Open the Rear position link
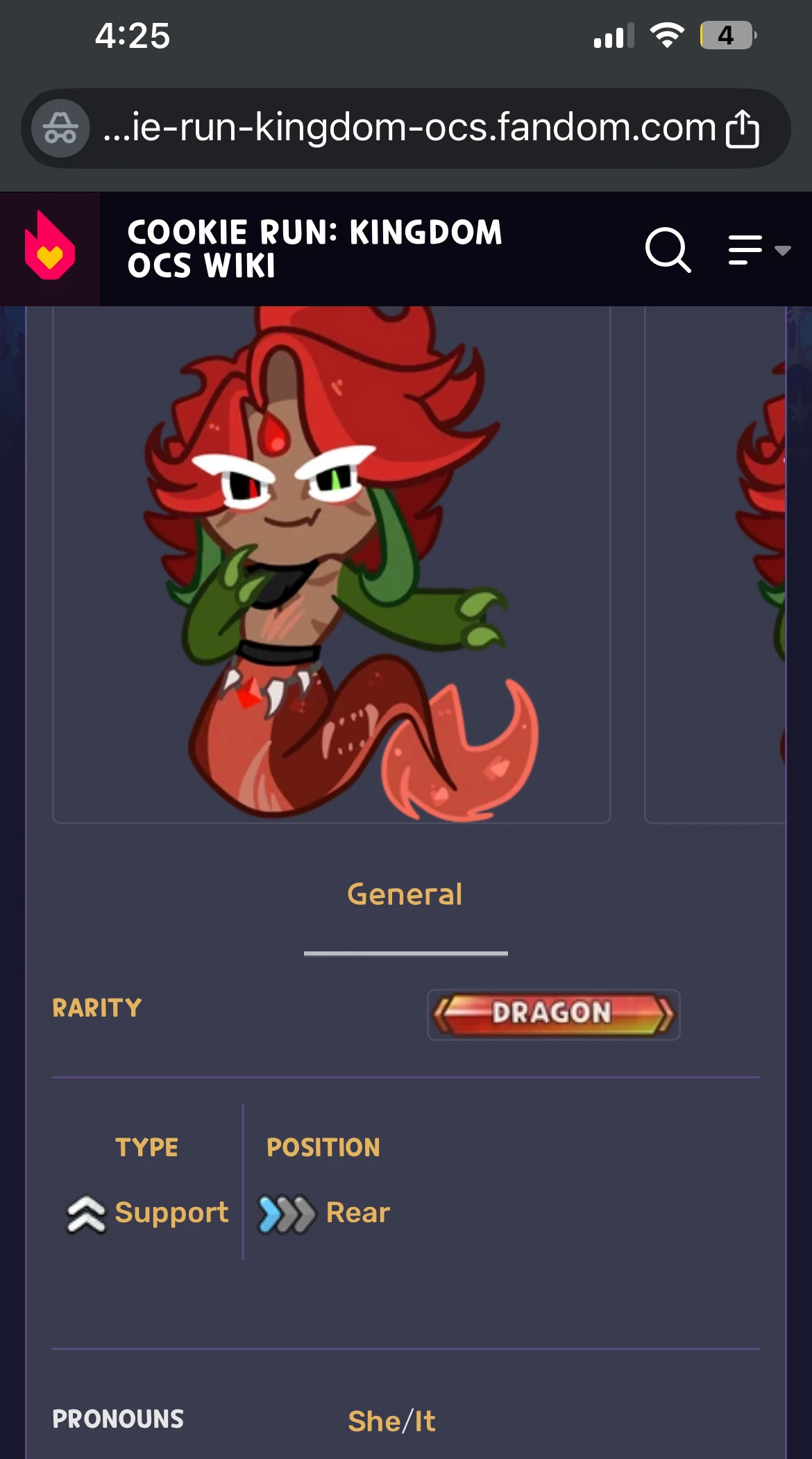 (x=357, y=1213)
